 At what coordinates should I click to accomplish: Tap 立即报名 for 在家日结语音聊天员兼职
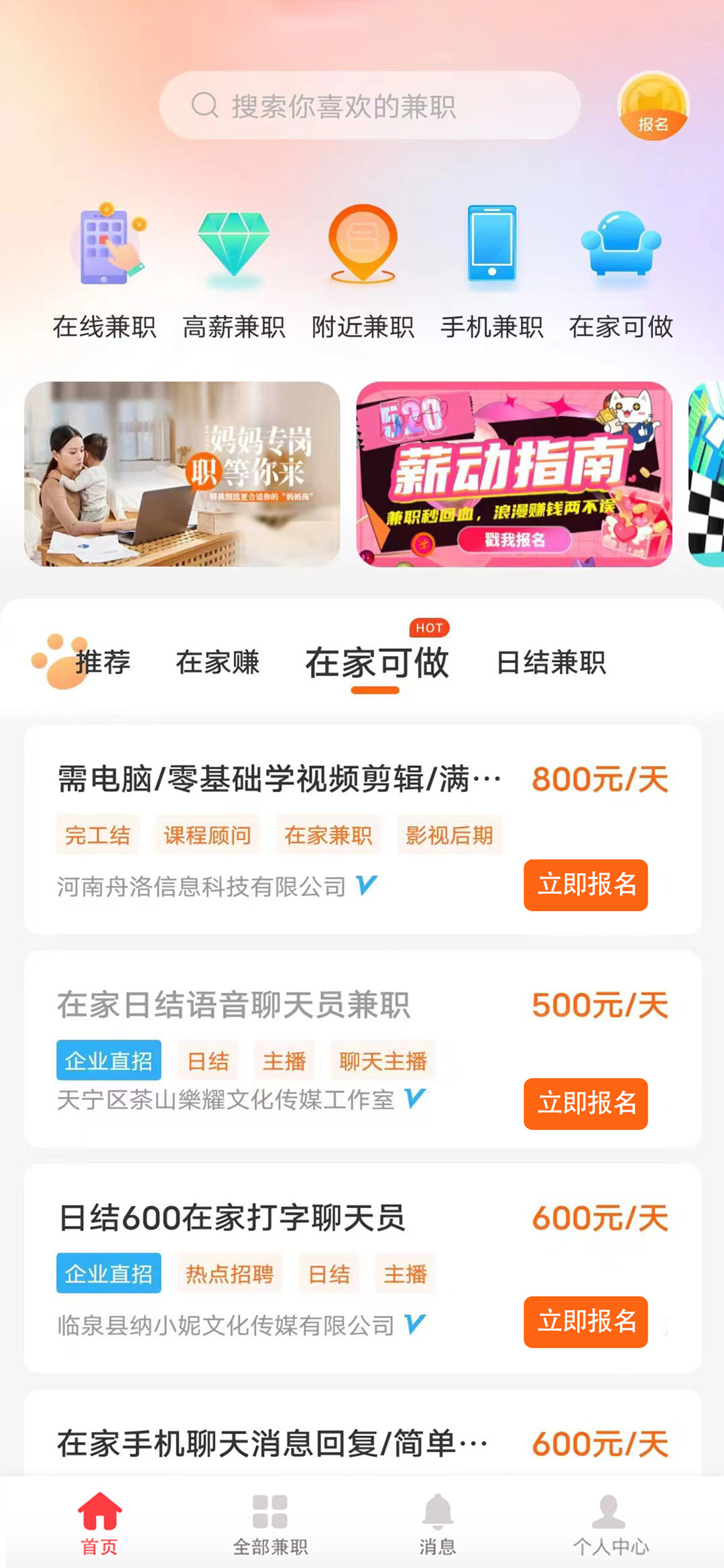click(585, 1103)
